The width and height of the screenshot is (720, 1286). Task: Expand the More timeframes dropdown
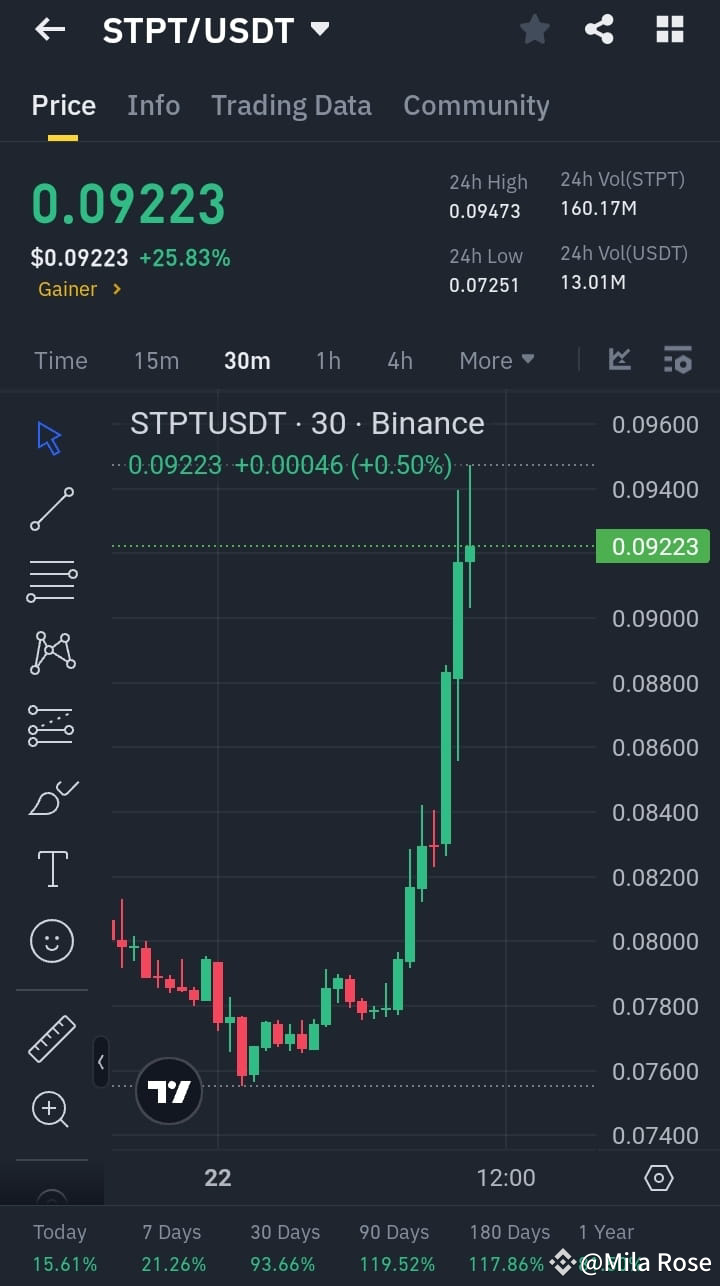(496, 360)
